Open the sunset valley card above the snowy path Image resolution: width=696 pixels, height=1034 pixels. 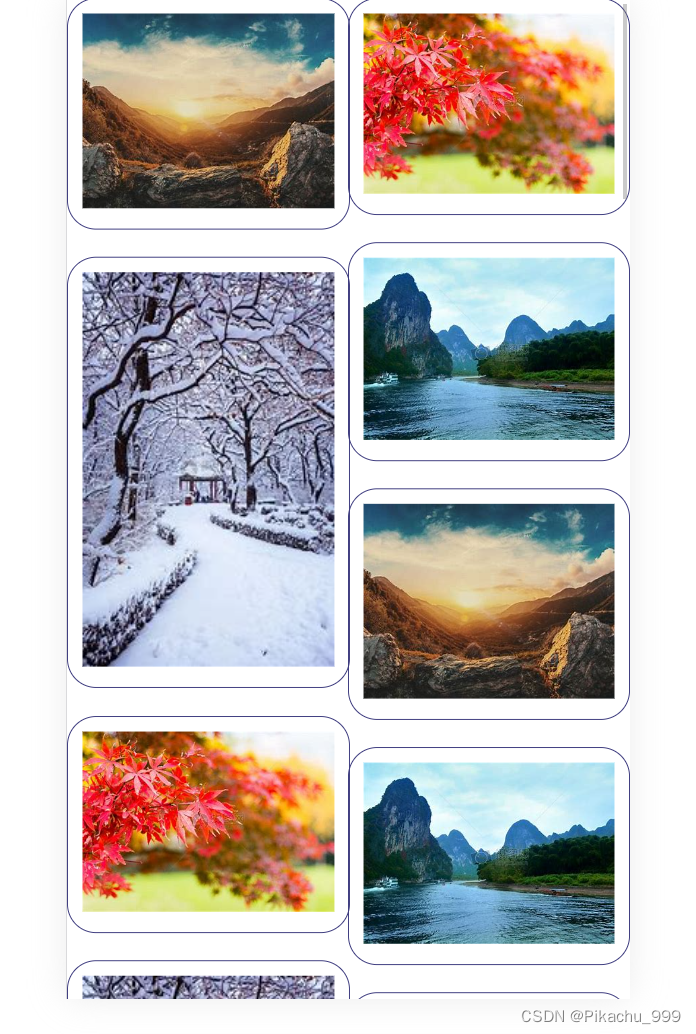point(208,111)
